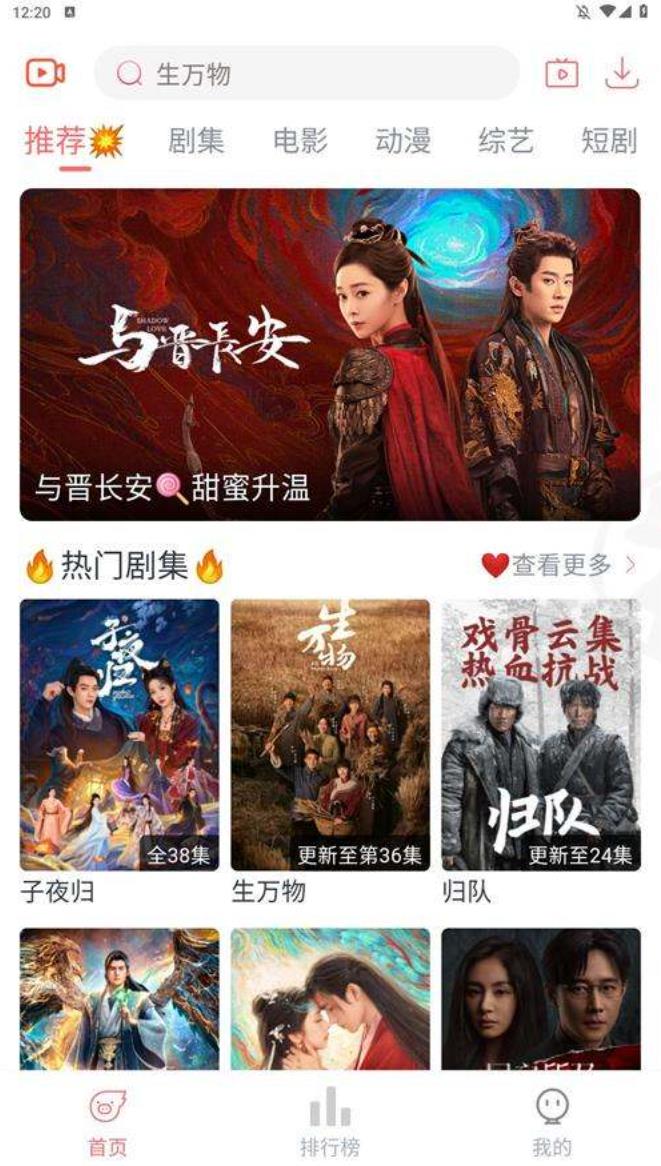661x1166 pixels.
Task: Open the 我的 profile tab
Action: 552,1122
